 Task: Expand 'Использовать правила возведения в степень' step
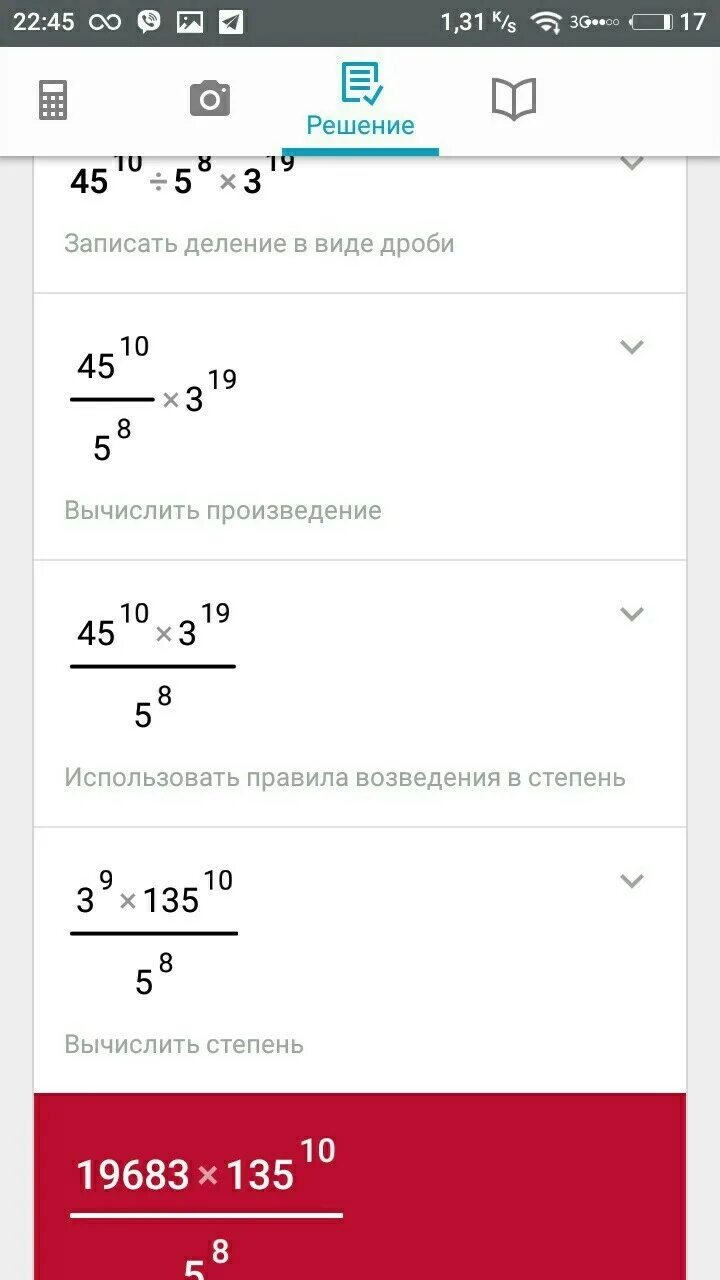tap(631, 614)
